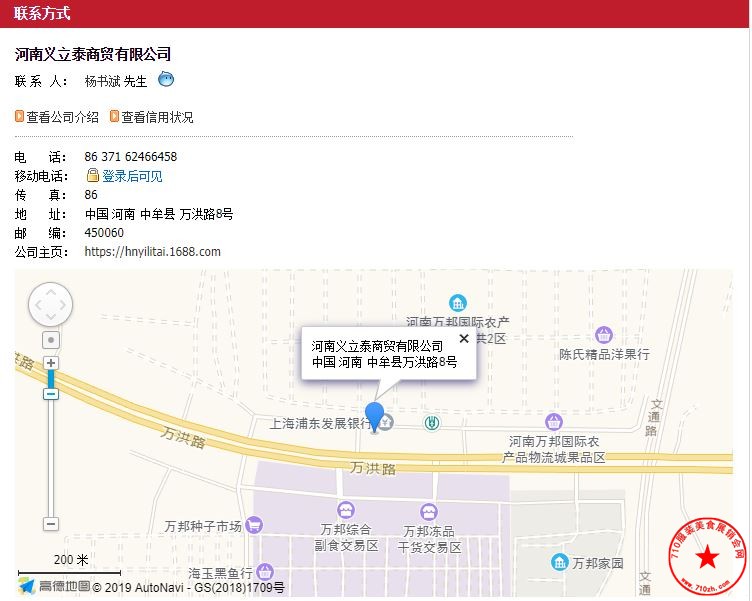
Task: Zoom in the map with plus button
Action: point(51,363)
